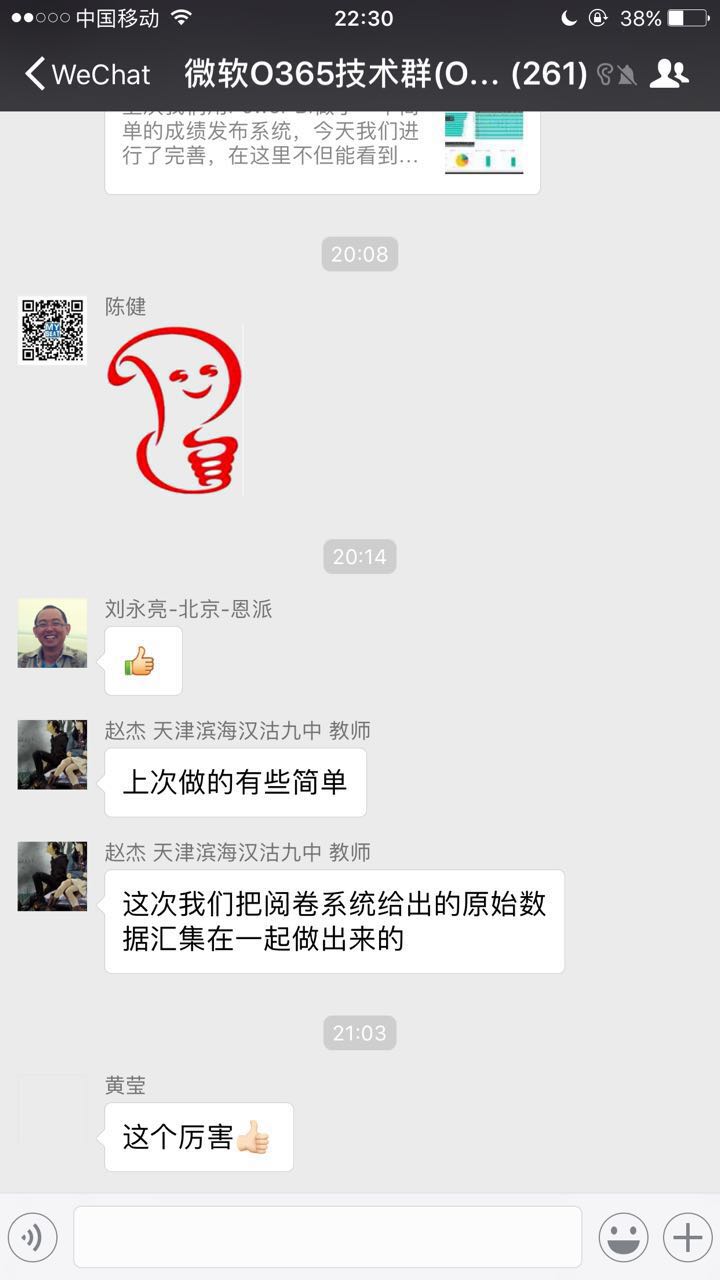Open the plus attachments menu
This screenshot has height=1280, width=720.
click(687, 1238)
